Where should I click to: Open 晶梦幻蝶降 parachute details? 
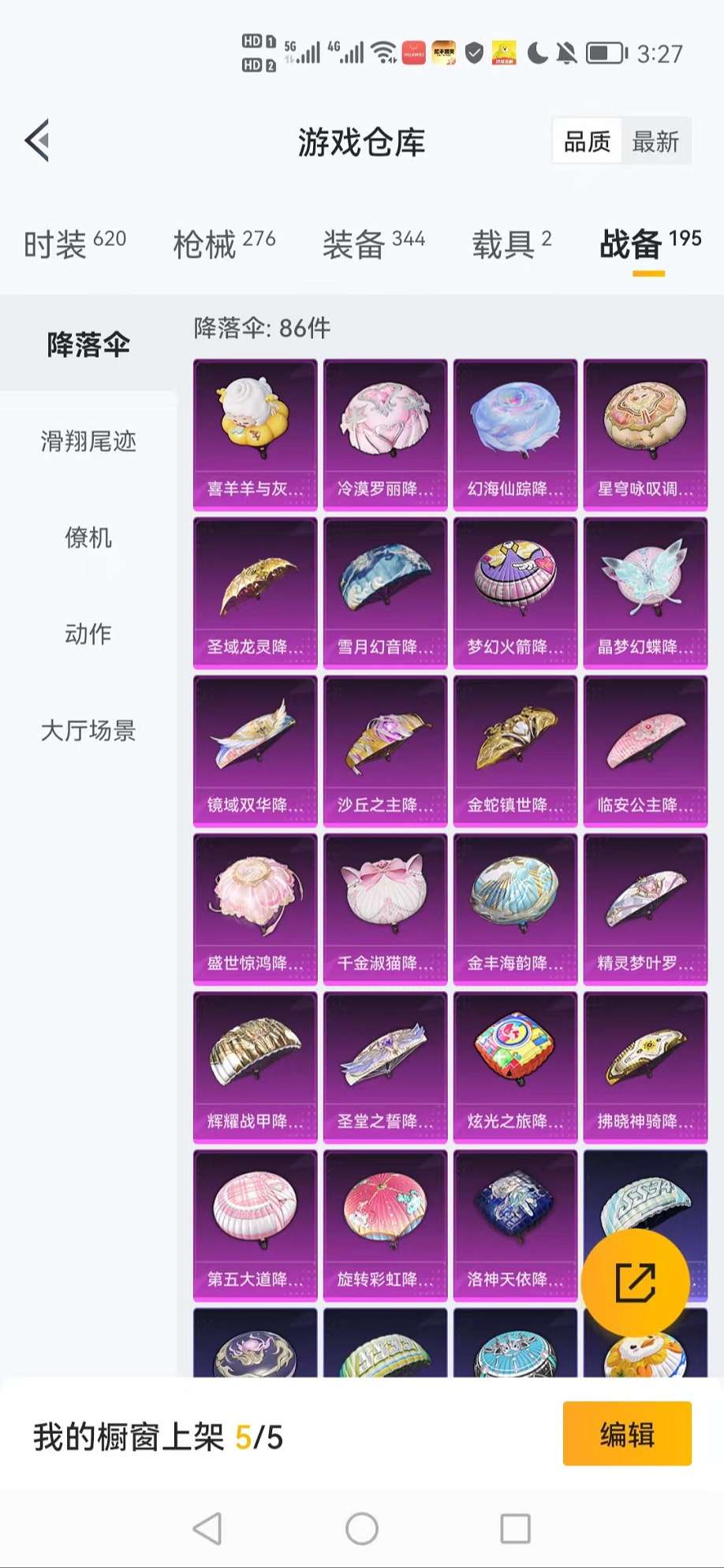(645, 593)
